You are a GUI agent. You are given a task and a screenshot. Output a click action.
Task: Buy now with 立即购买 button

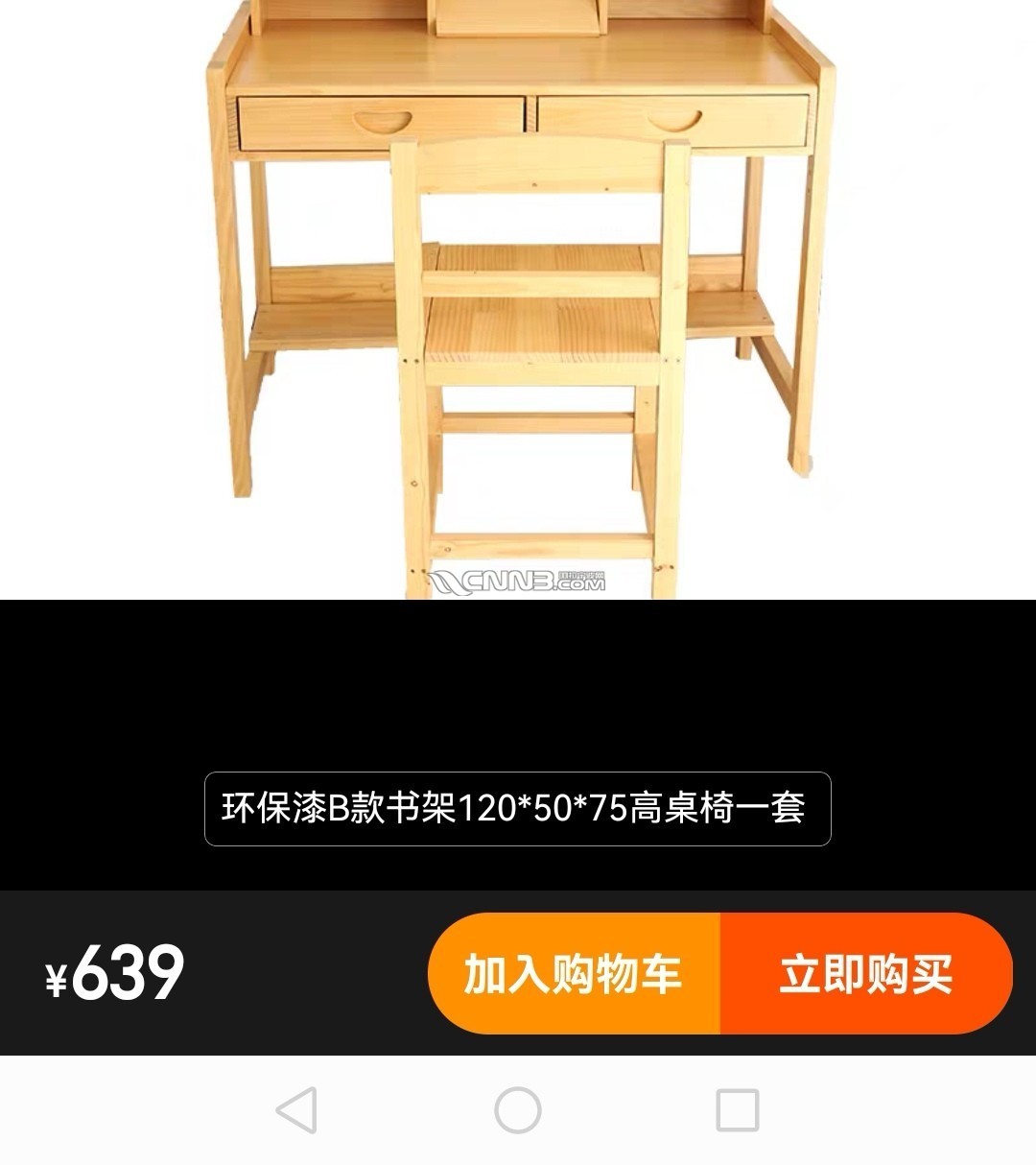[865, 973]
